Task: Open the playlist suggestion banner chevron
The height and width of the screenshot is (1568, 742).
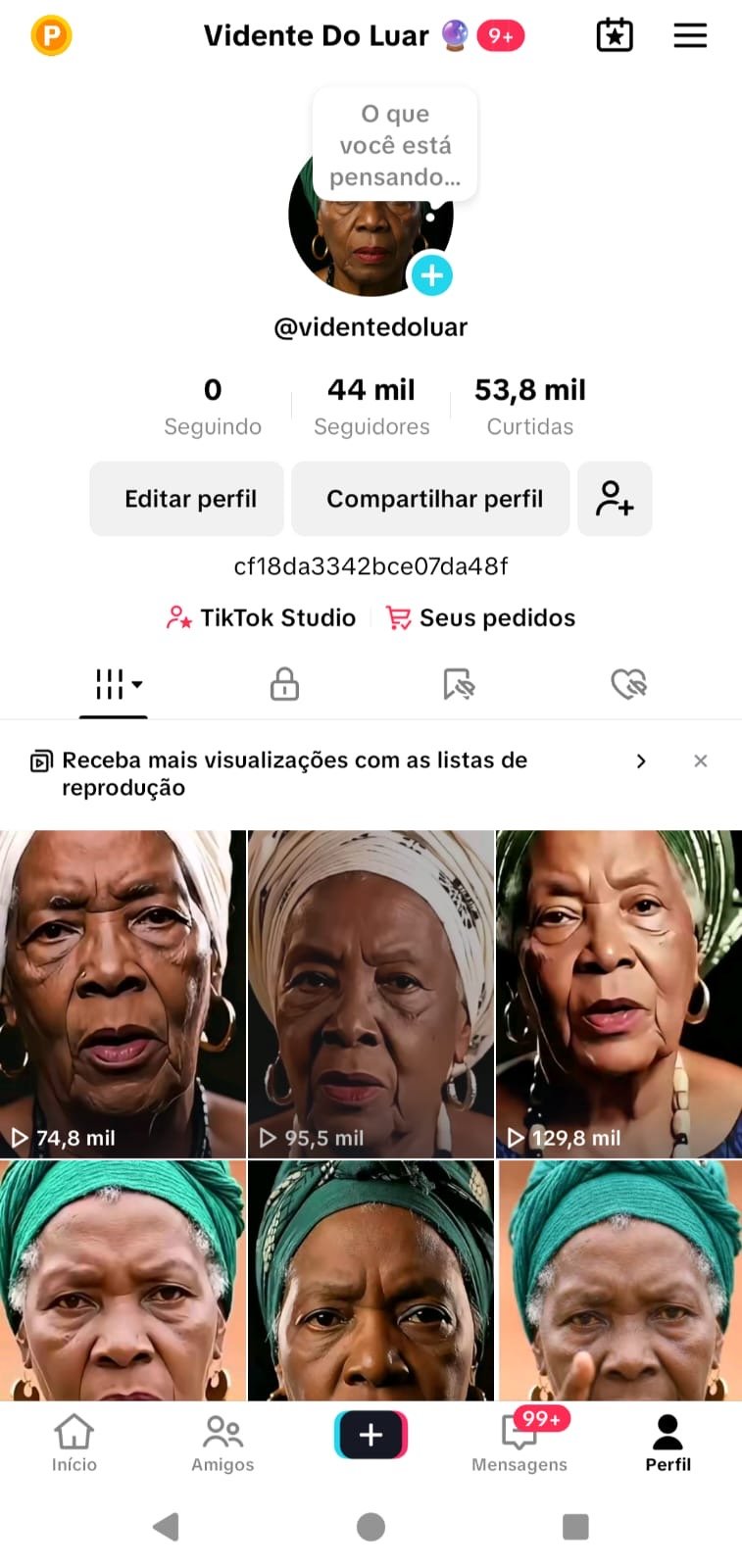Action: coord(641,761)
